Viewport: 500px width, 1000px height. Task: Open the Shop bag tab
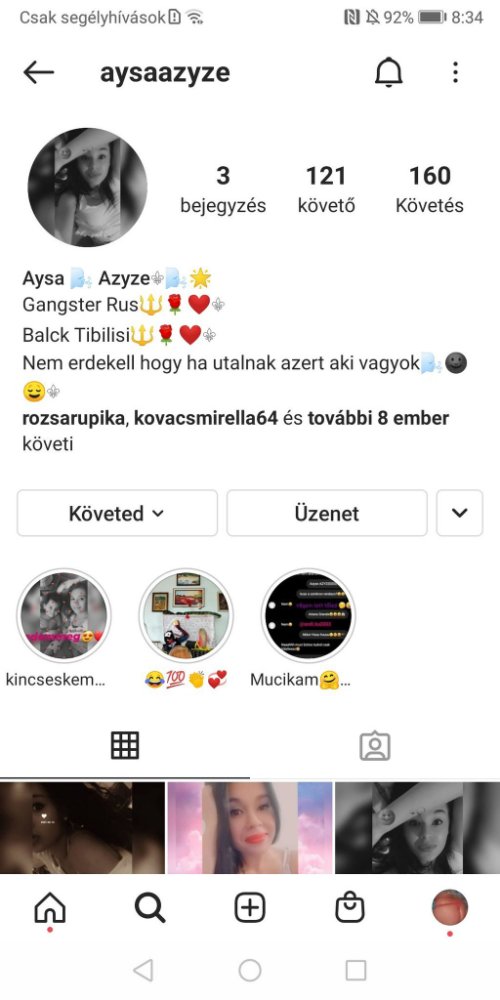[x=350, y=907]
